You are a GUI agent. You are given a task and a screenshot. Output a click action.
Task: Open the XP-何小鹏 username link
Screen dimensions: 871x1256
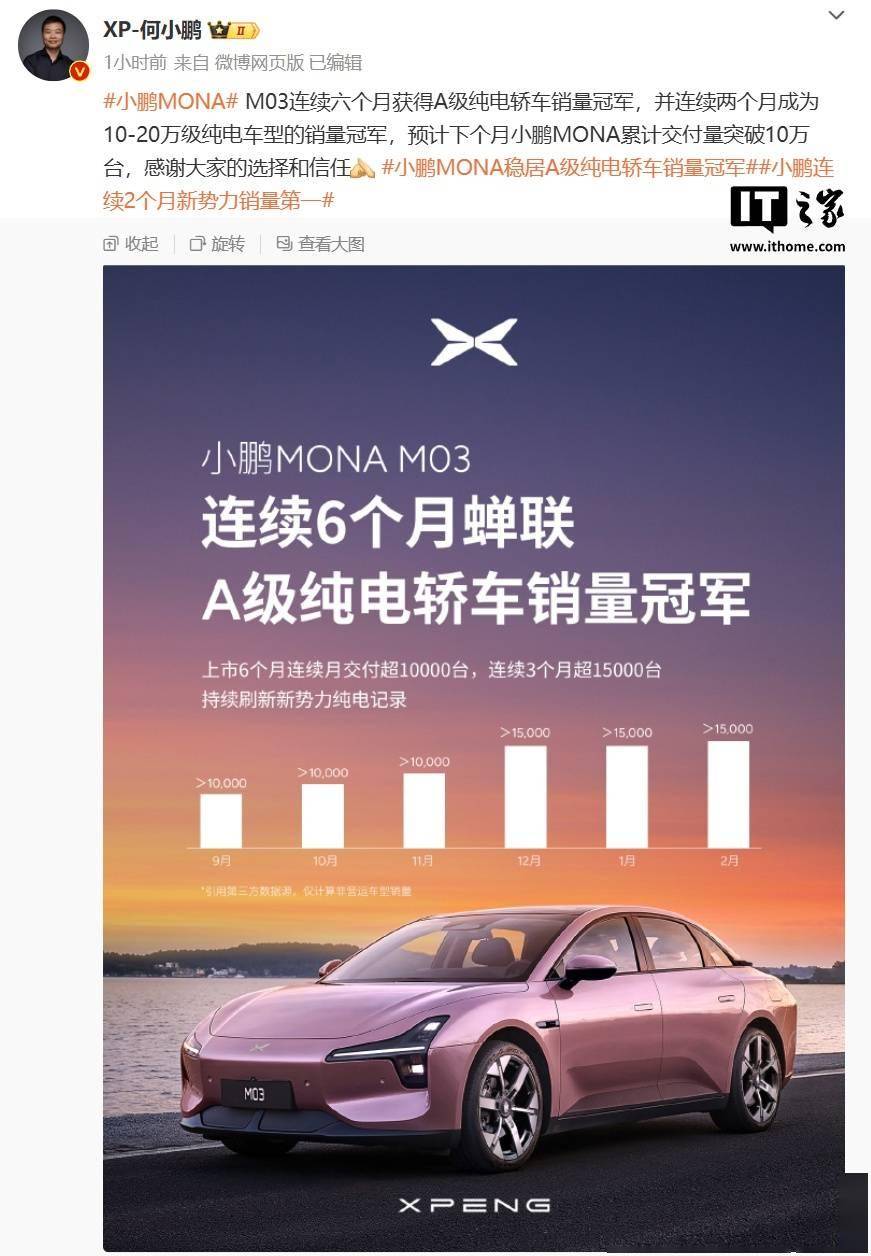(152, 30)
